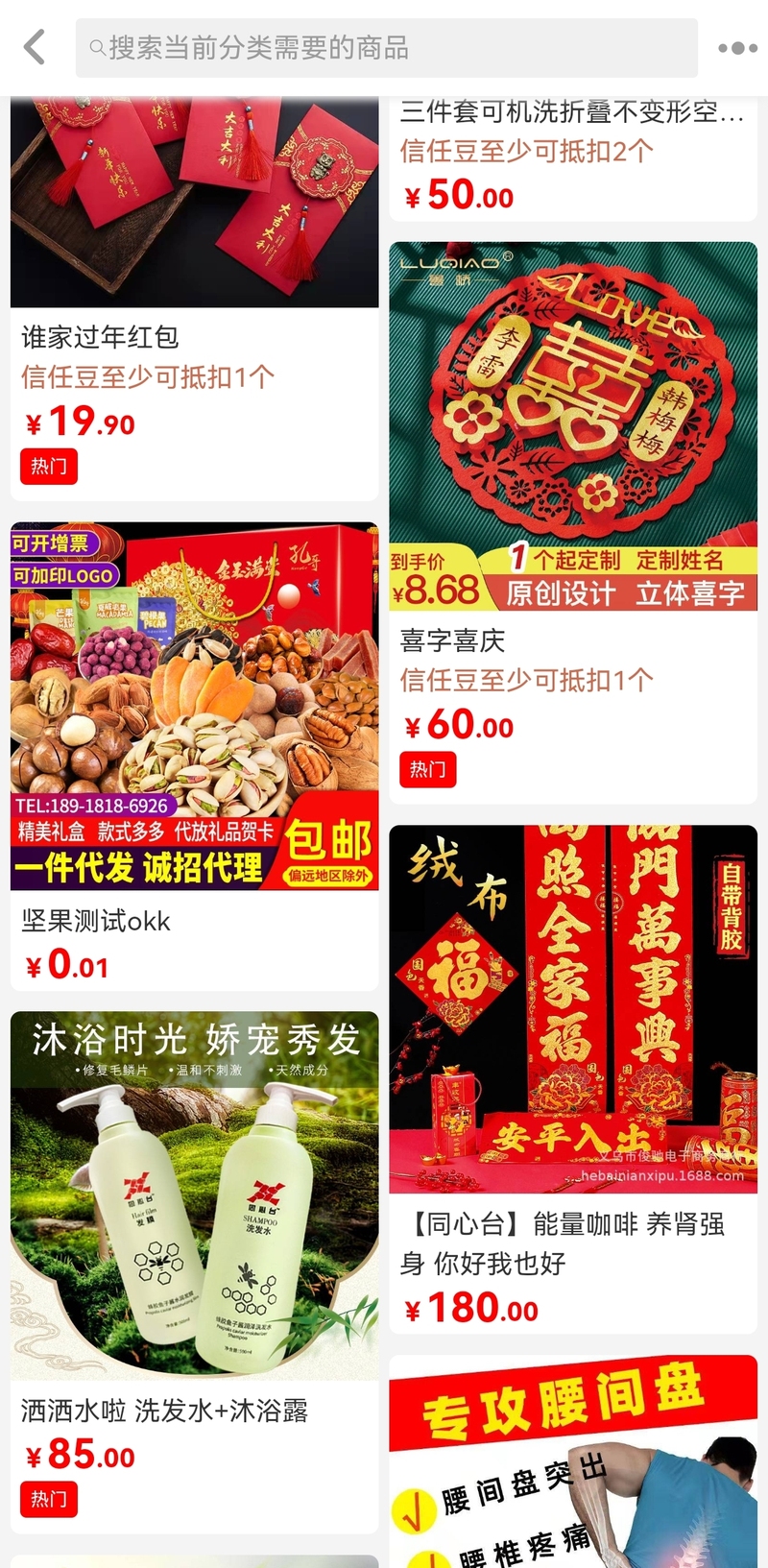Open the 三件套可机洗 item priced ¥50.00
The image size is (768, 1568).
pos(573,160)
